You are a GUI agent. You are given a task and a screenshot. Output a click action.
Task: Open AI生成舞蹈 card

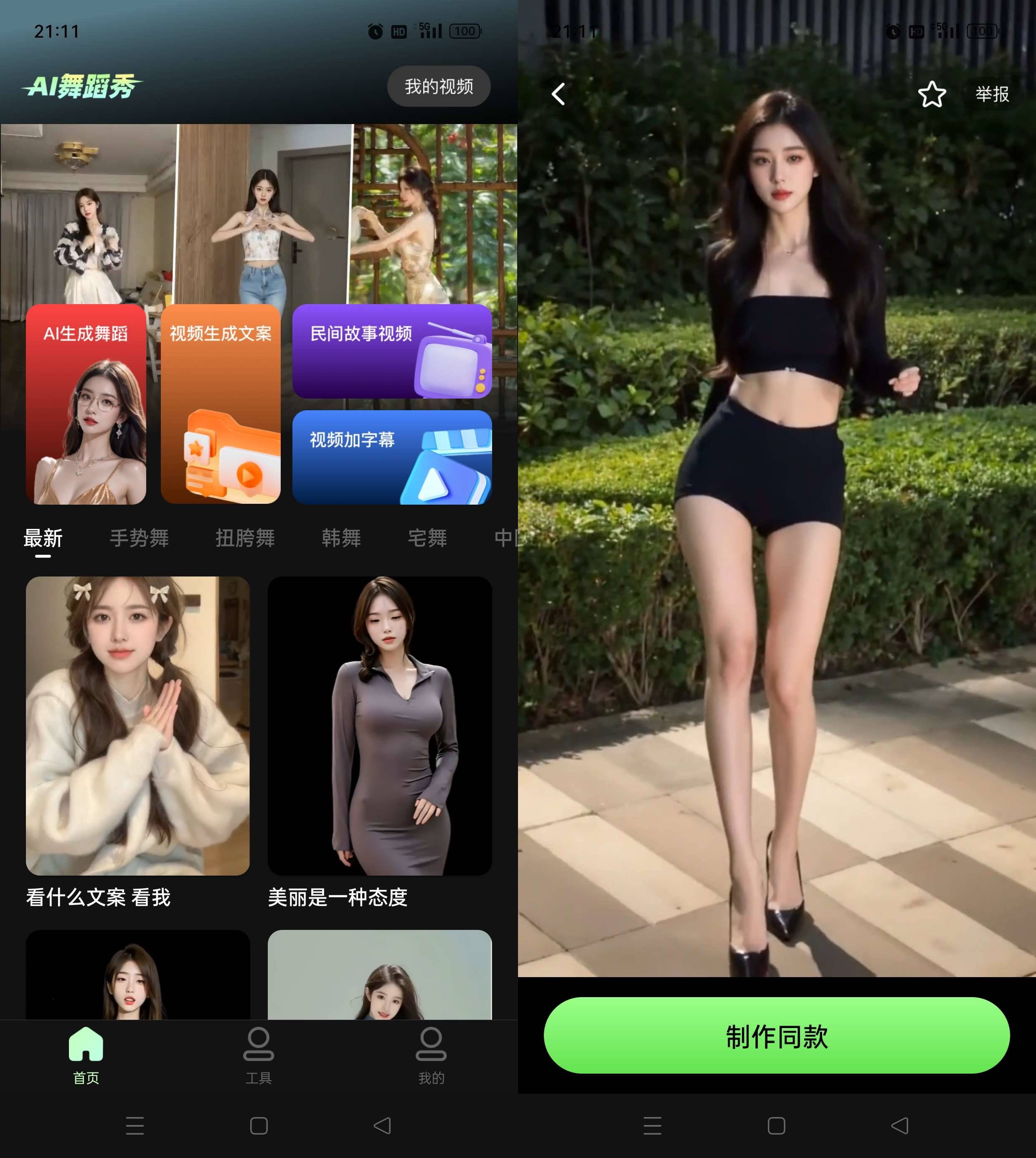click(86, 404)
